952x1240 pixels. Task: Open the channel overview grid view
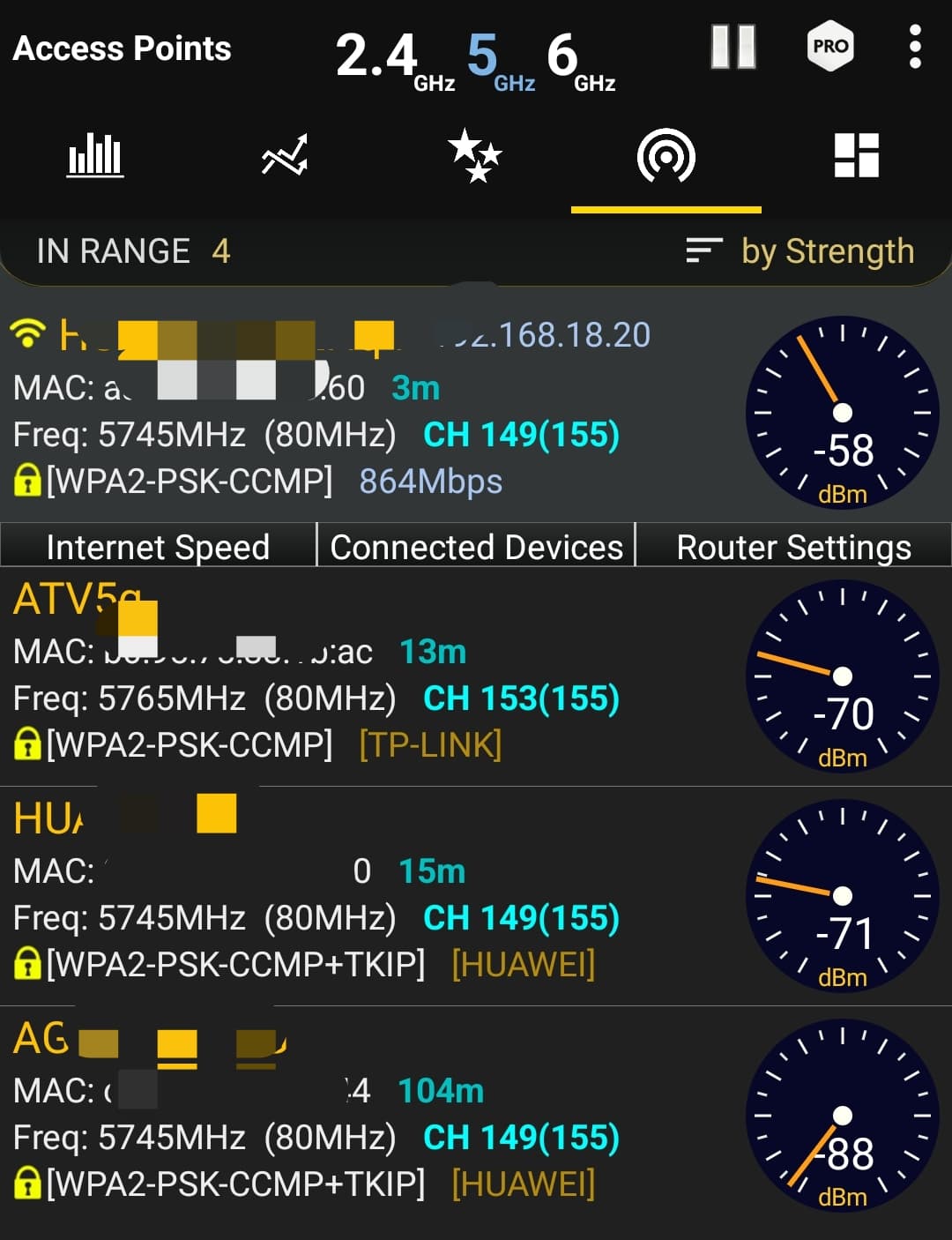857,155
